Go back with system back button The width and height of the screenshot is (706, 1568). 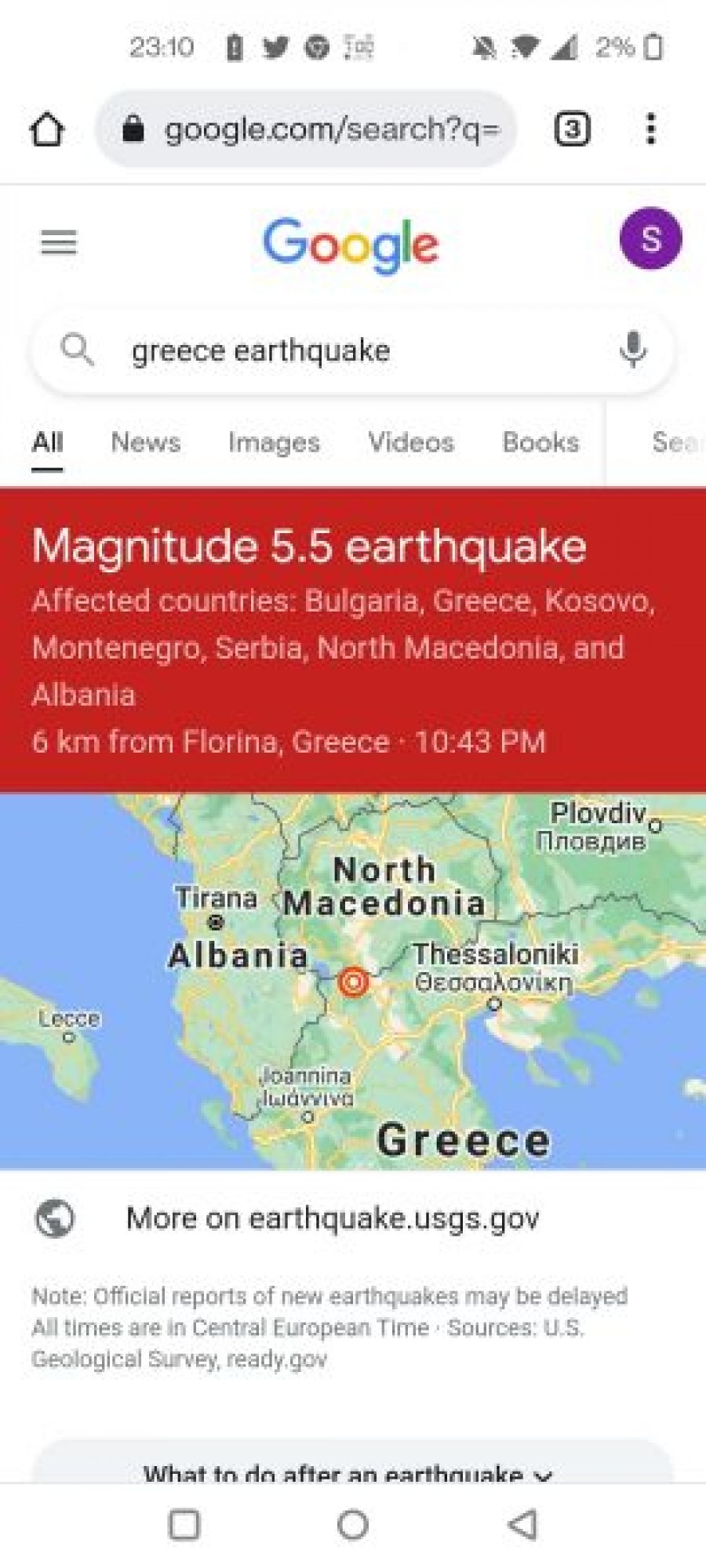tap(522, 1525)
